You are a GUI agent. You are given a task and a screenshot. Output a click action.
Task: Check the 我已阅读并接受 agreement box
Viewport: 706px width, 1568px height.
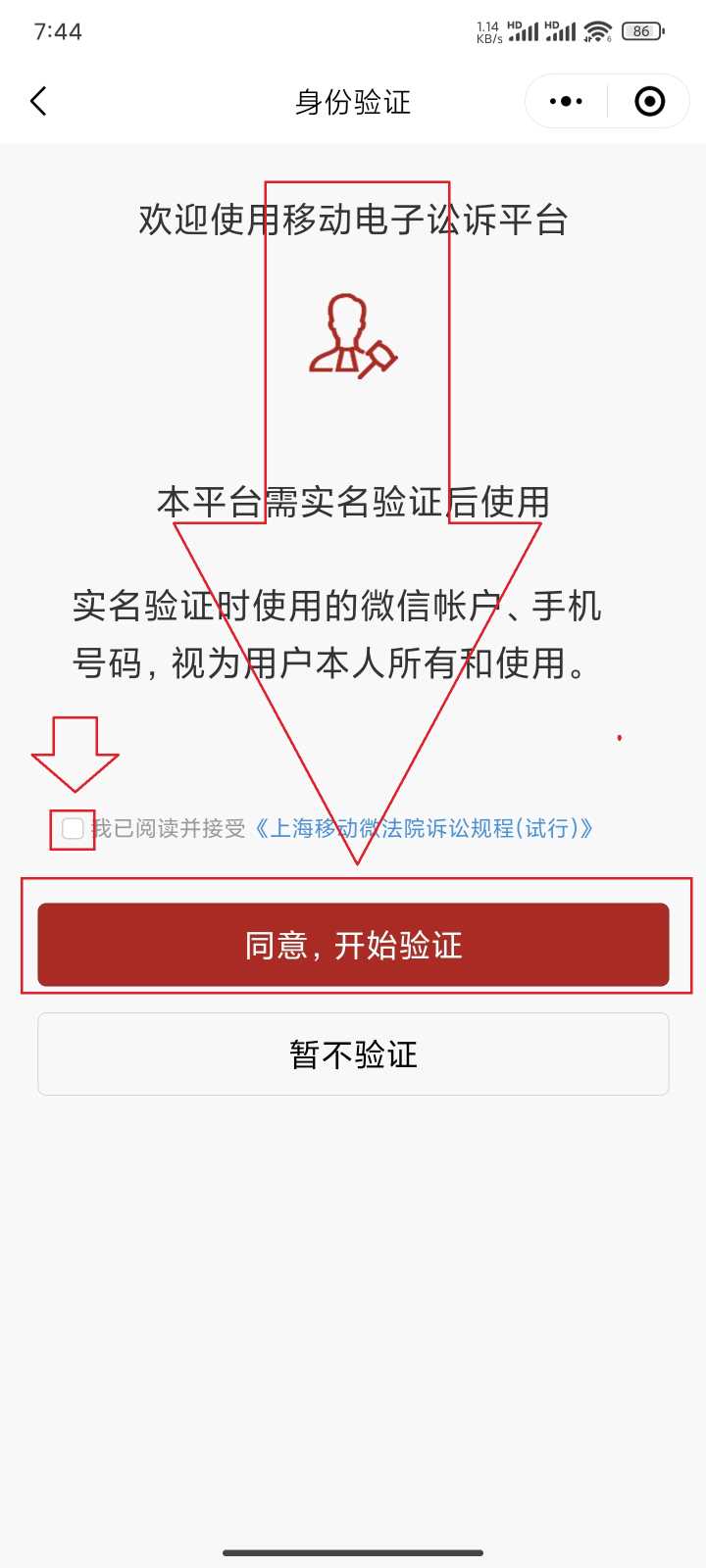pyautogui.click(x=73, y=829)
